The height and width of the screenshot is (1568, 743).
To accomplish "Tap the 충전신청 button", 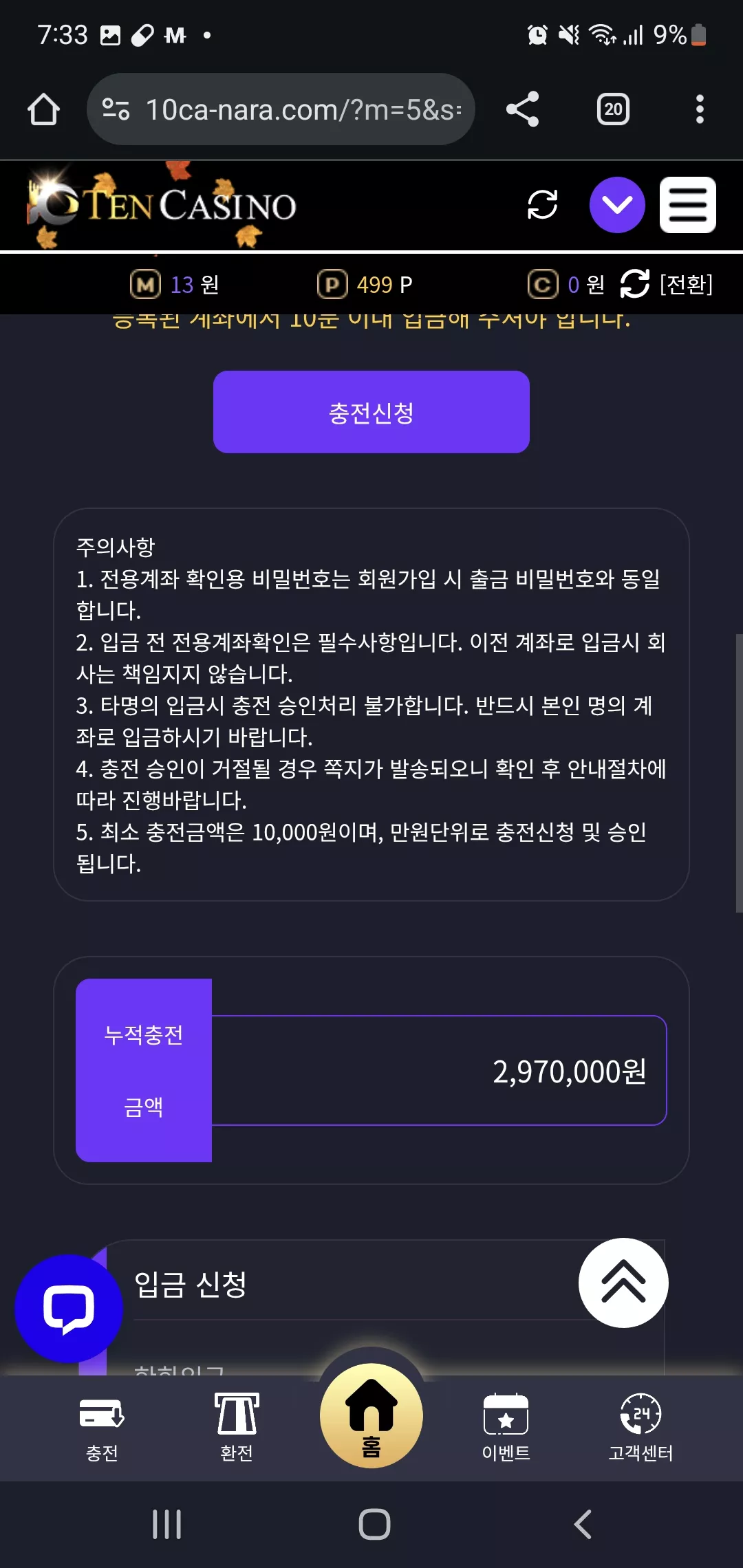I will point(371,412).
